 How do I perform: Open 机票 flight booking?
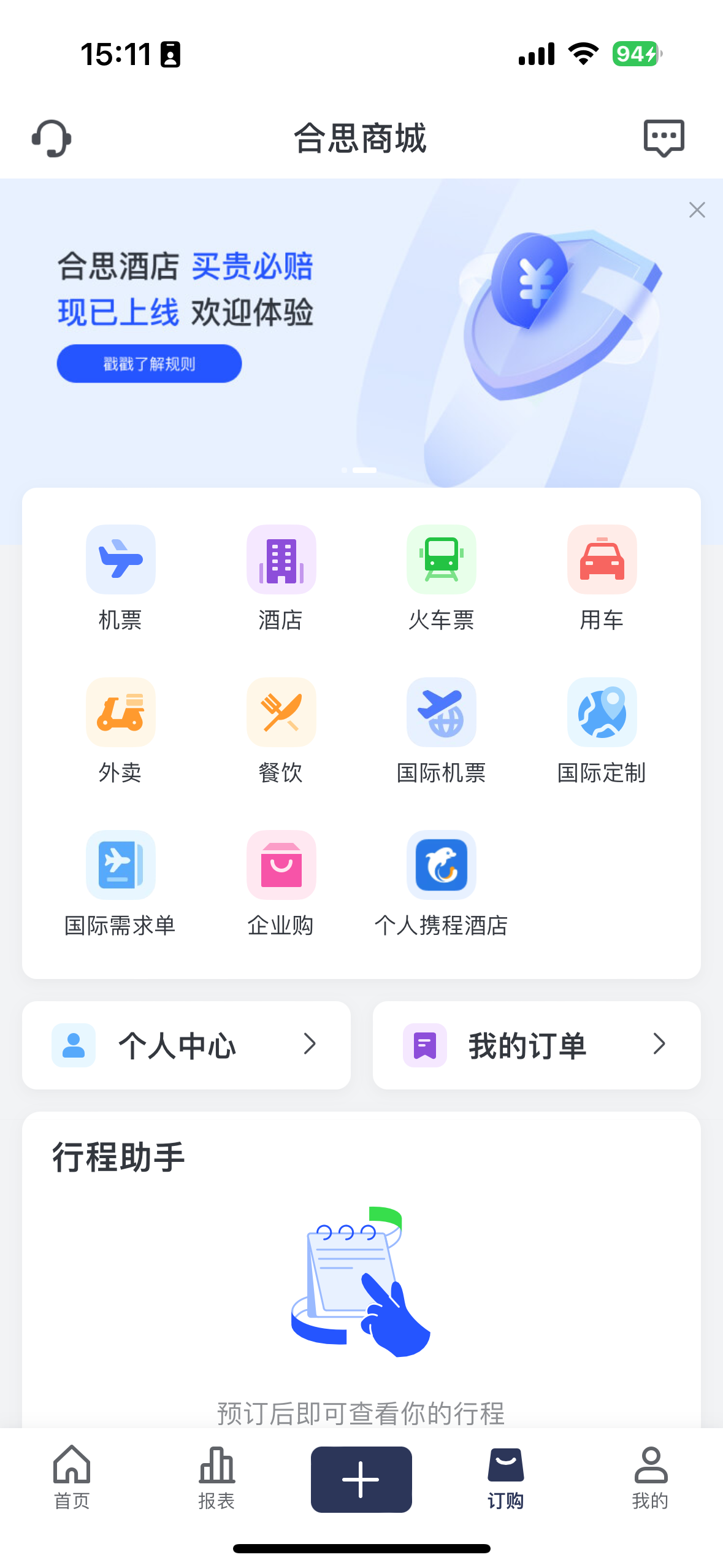coord(121,577)
